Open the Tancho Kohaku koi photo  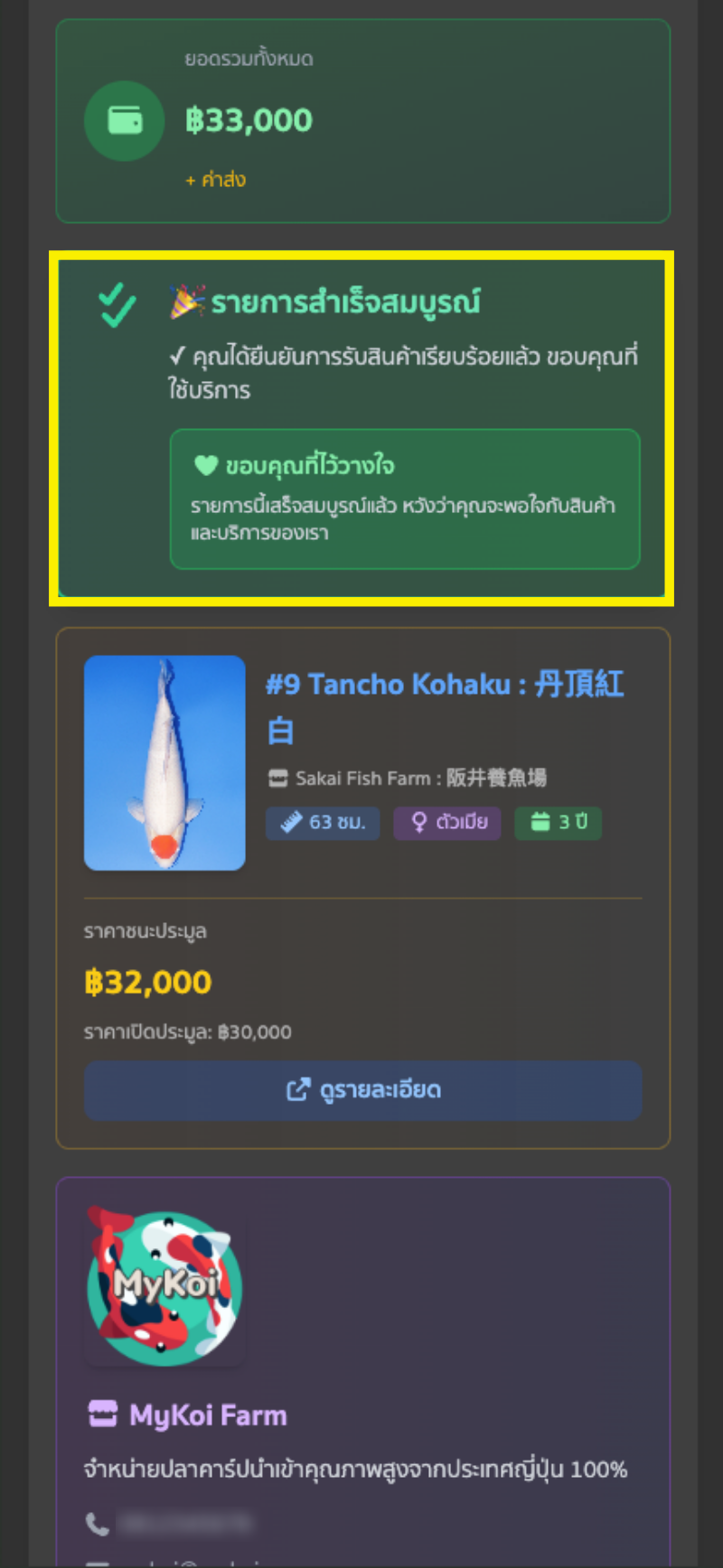[x=164, y=762]
